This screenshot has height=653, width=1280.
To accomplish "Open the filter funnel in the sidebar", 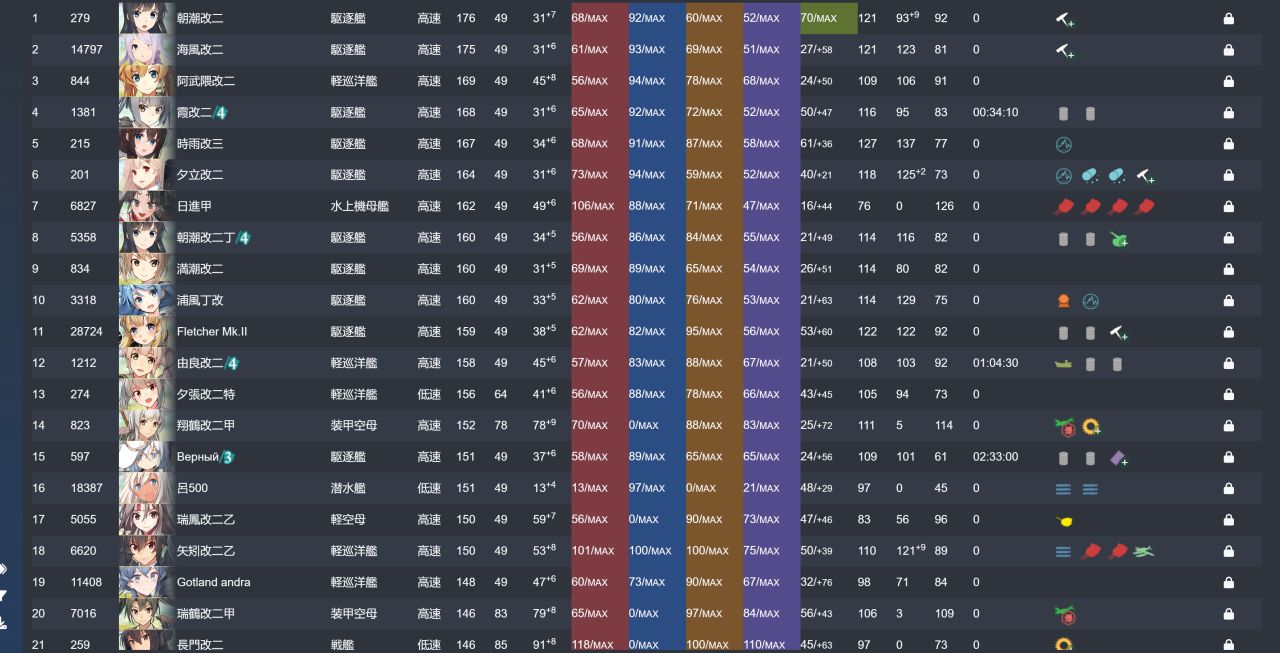I will (3, 596).
